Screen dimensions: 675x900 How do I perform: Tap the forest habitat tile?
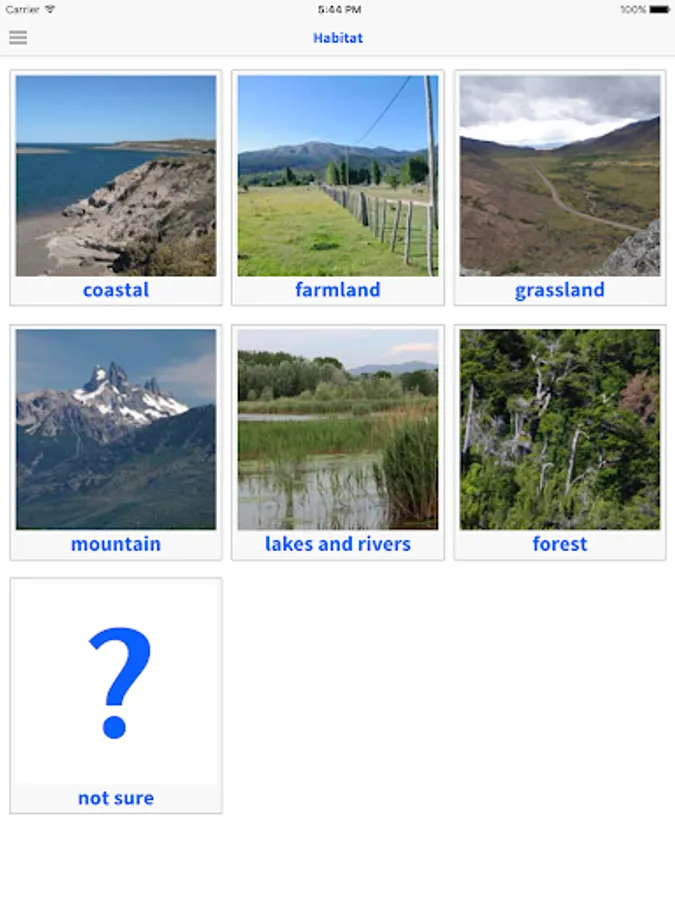pos(560,442)
